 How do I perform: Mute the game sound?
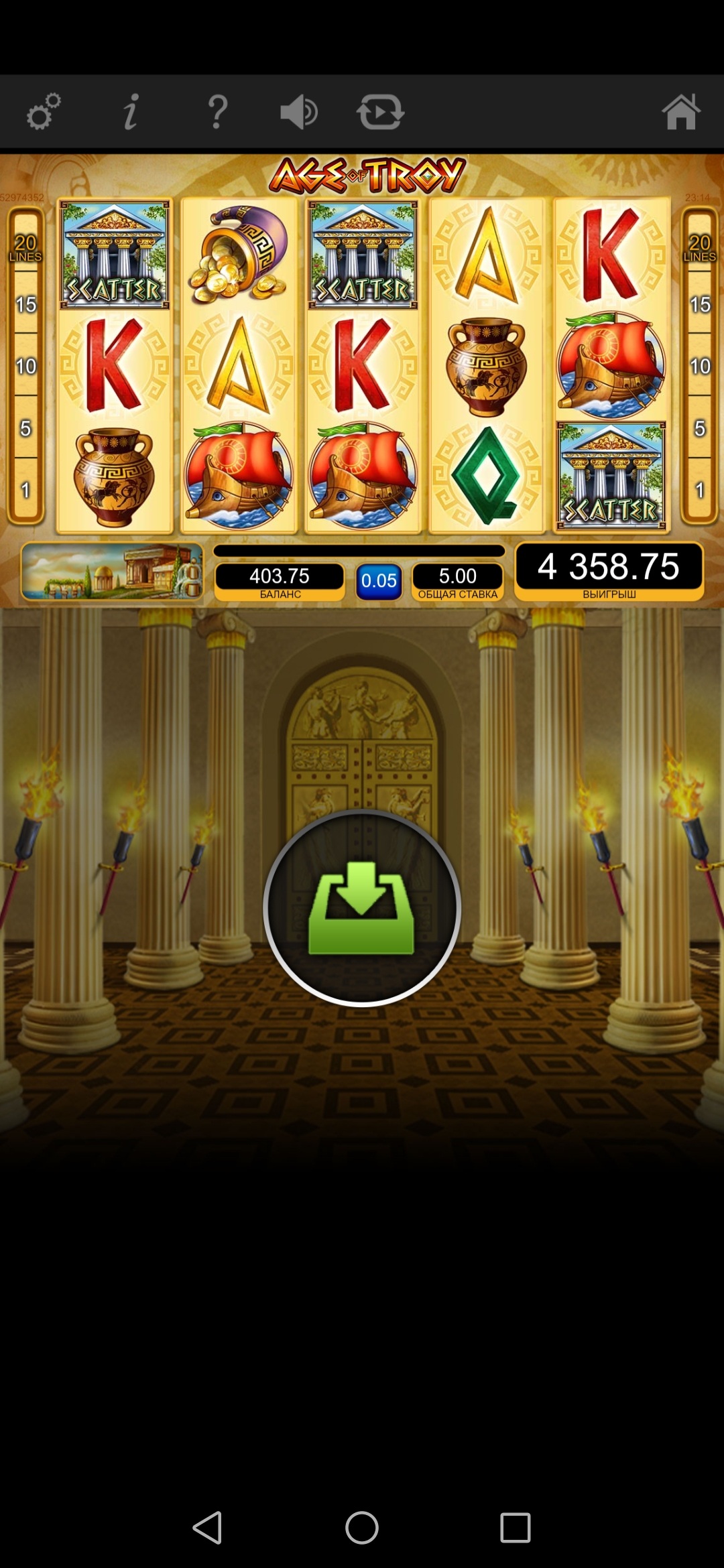298,111
